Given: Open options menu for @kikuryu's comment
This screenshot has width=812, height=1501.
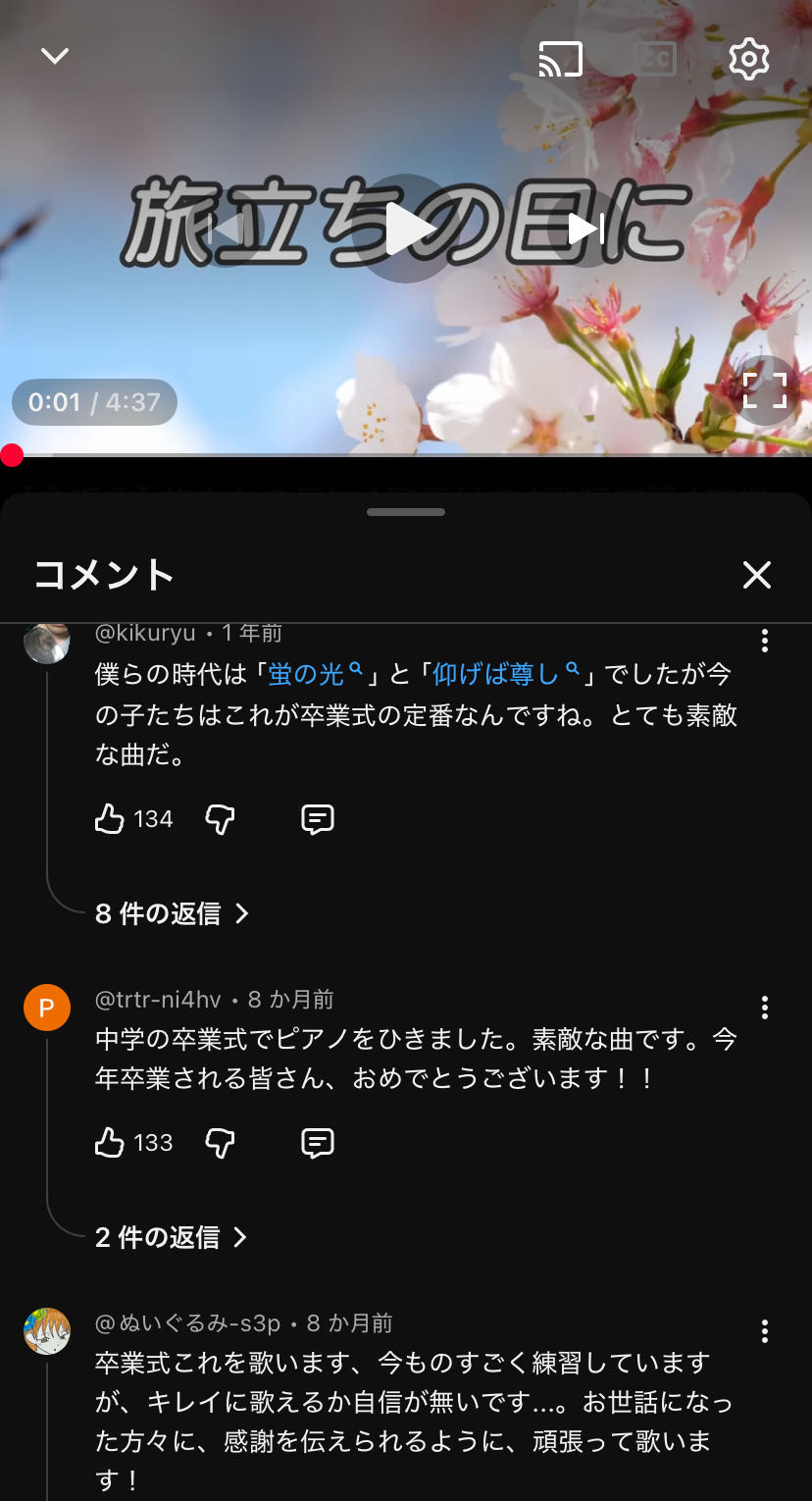Looking at the screenshot, I should tap(765, 641).
